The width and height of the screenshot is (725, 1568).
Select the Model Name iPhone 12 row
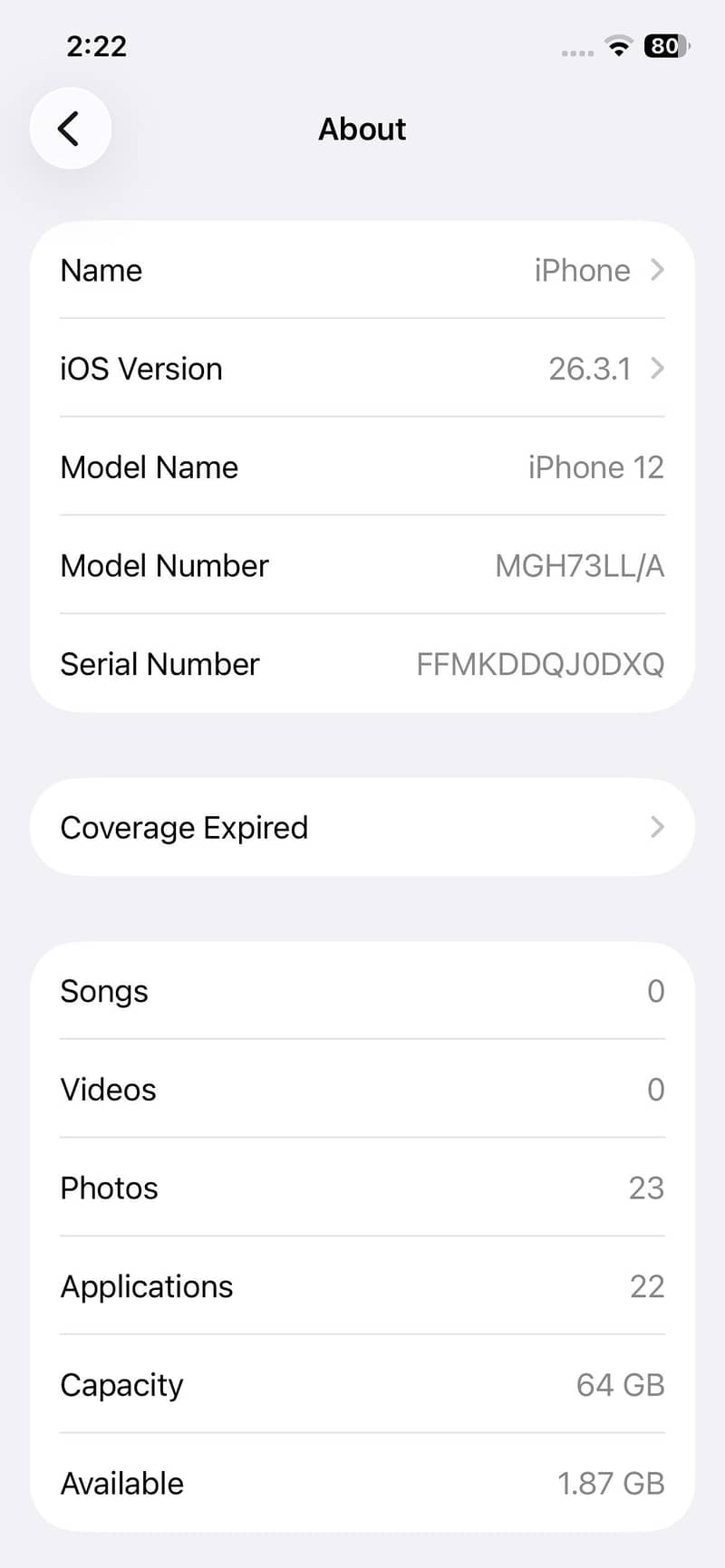pos(362,467)
